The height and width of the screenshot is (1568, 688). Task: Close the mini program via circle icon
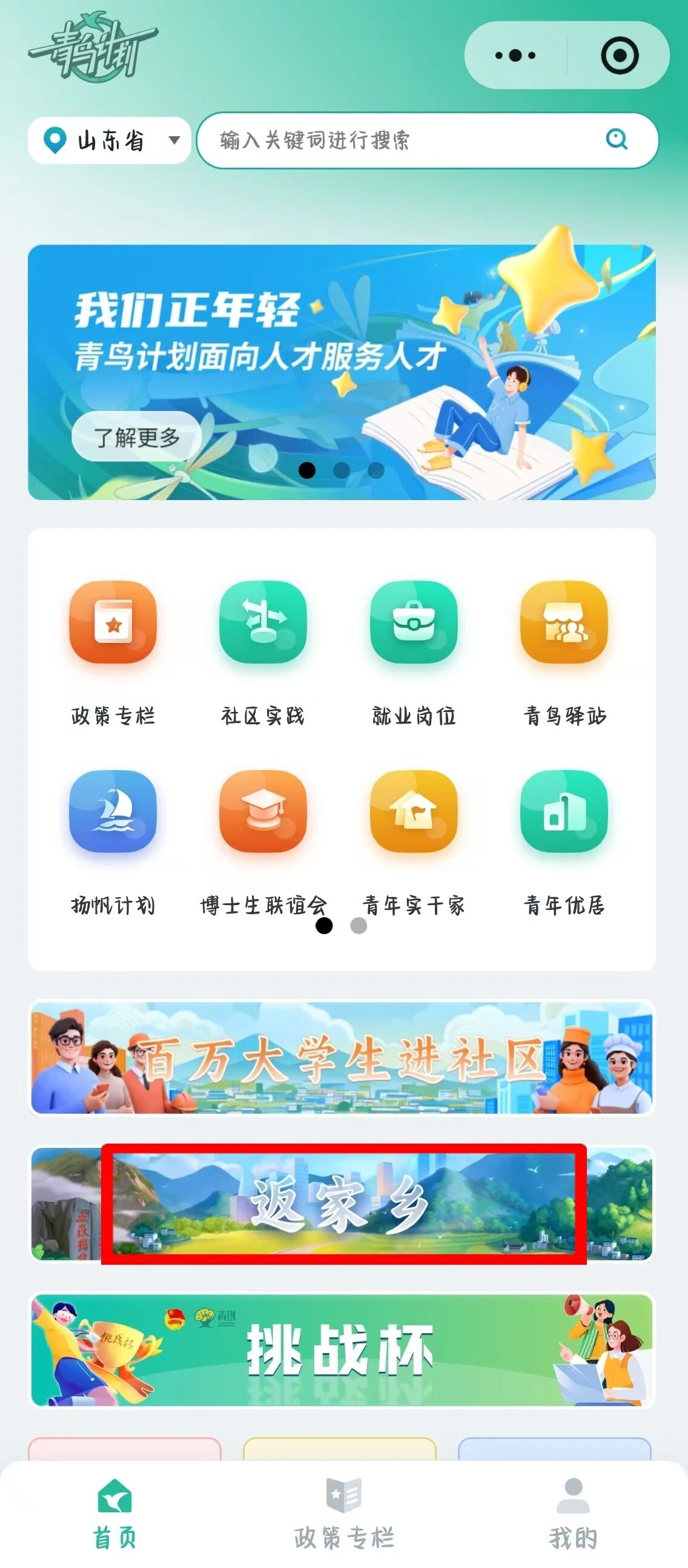[x=619, y=55]
